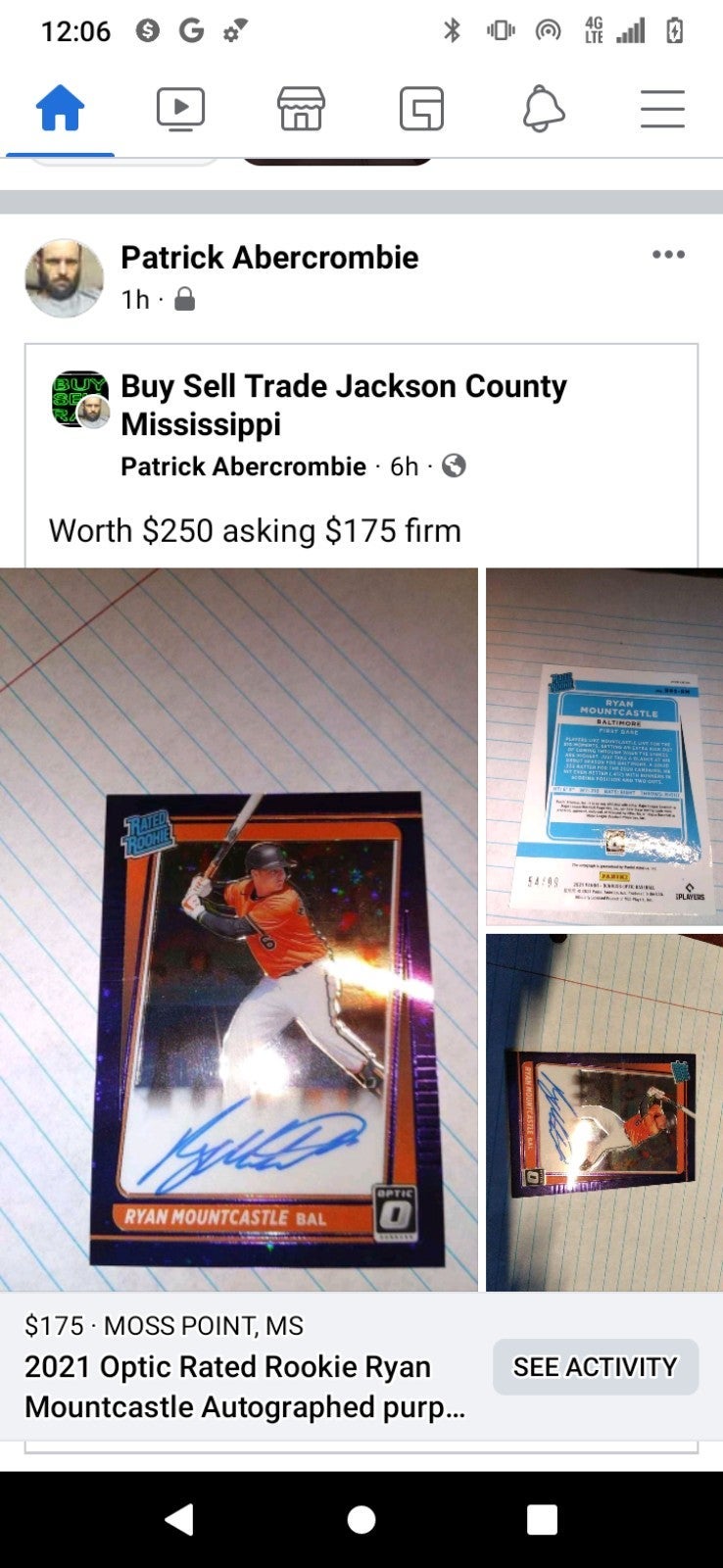Open the Watch video tab

point(180,108)
